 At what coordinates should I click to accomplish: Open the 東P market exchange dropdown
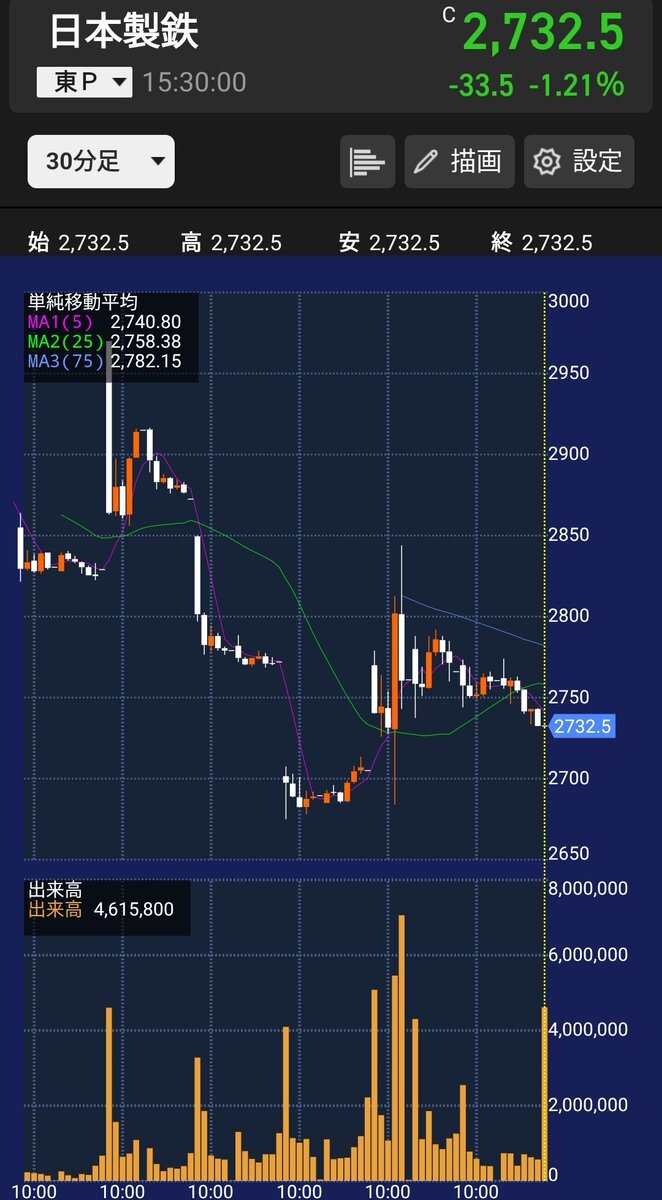click(x=84, y=82)
